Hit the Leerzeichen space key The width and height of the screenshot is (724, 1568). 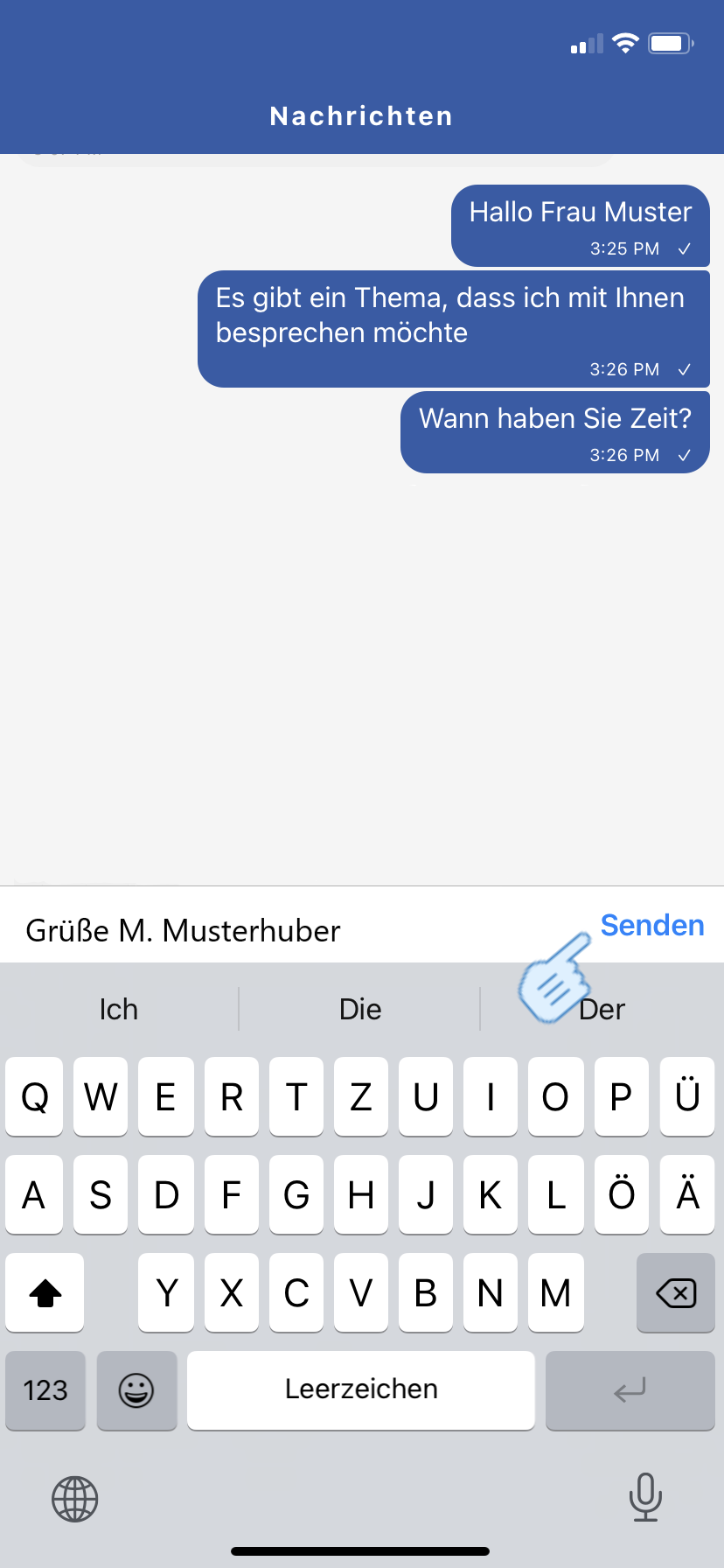click(360, 1389)
